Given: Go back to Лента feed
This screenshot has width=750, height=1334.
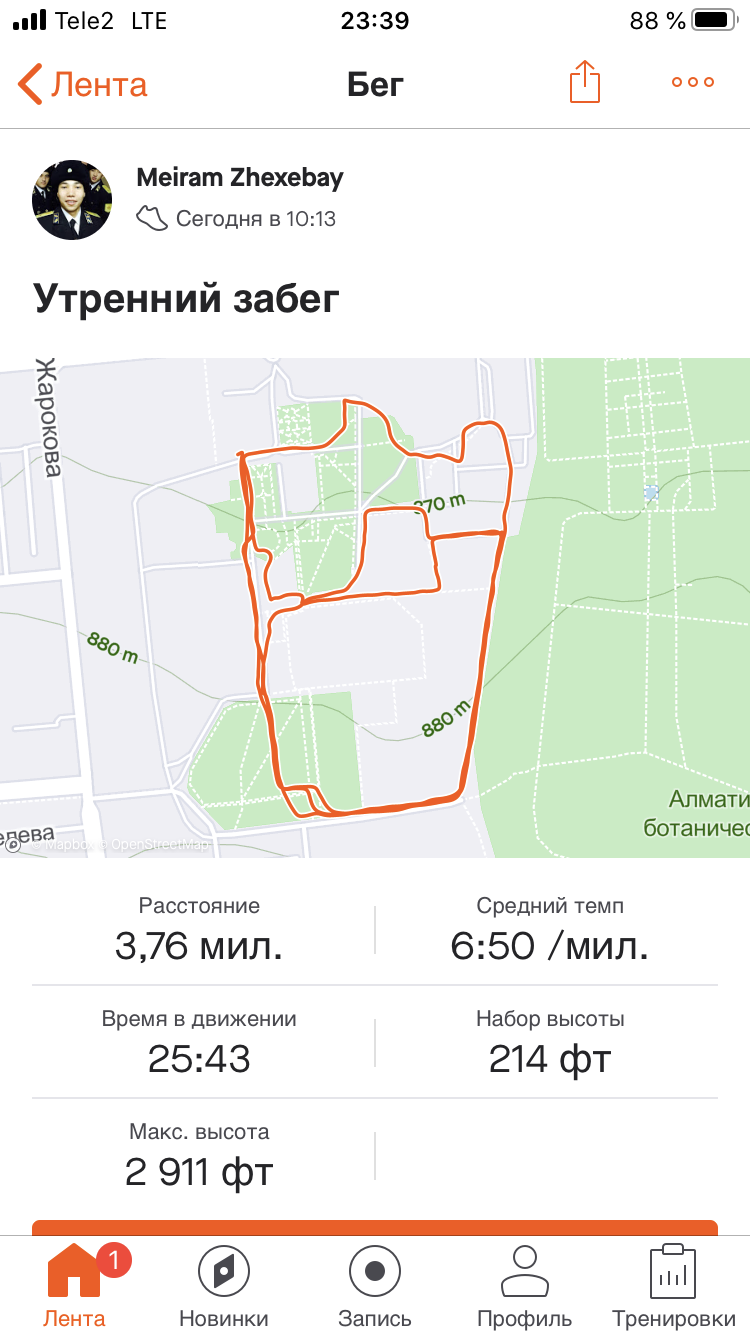Looking at the screenshot, I should pos(82,84).
